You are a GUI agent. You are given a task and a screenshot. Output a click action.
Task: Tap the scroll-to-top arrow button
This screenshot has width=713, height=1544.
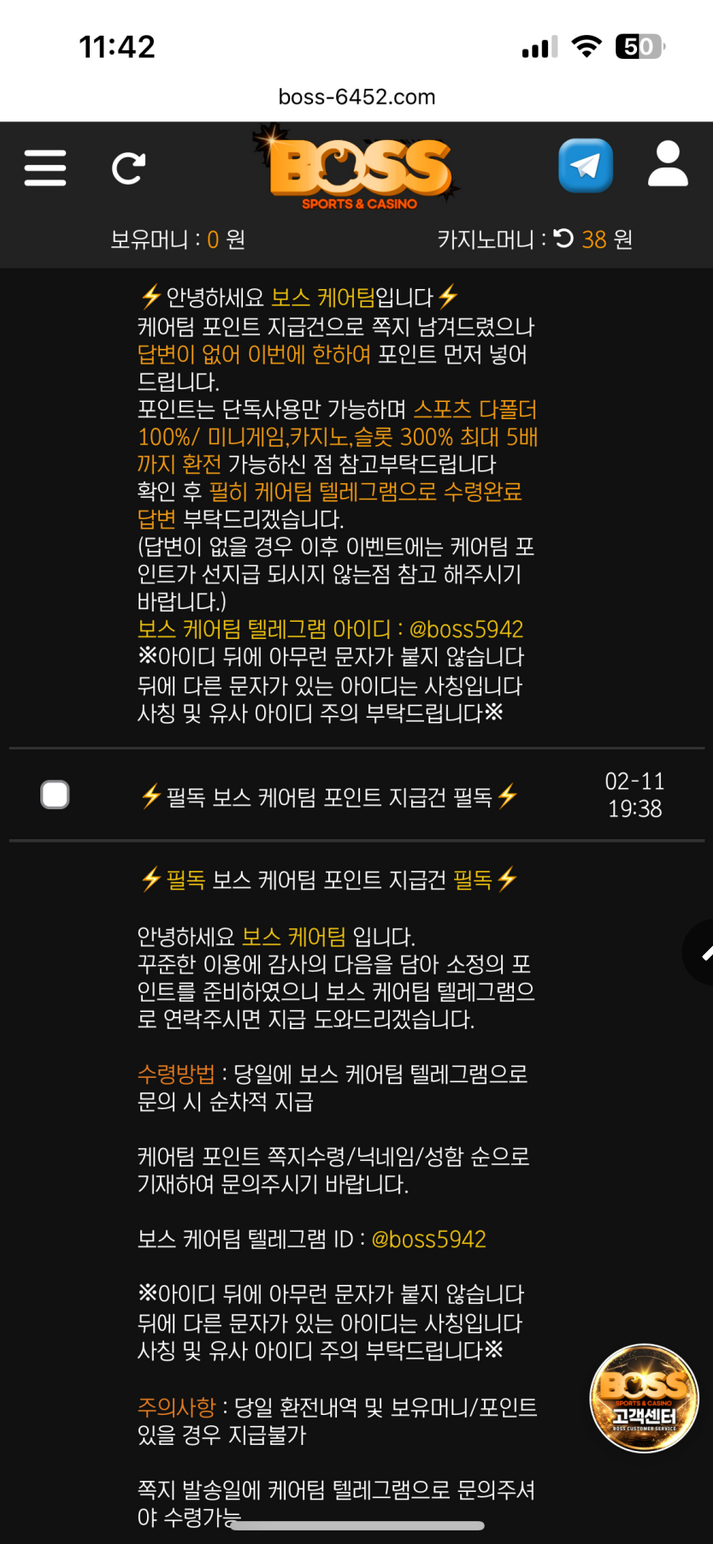(x=700, y=952)
